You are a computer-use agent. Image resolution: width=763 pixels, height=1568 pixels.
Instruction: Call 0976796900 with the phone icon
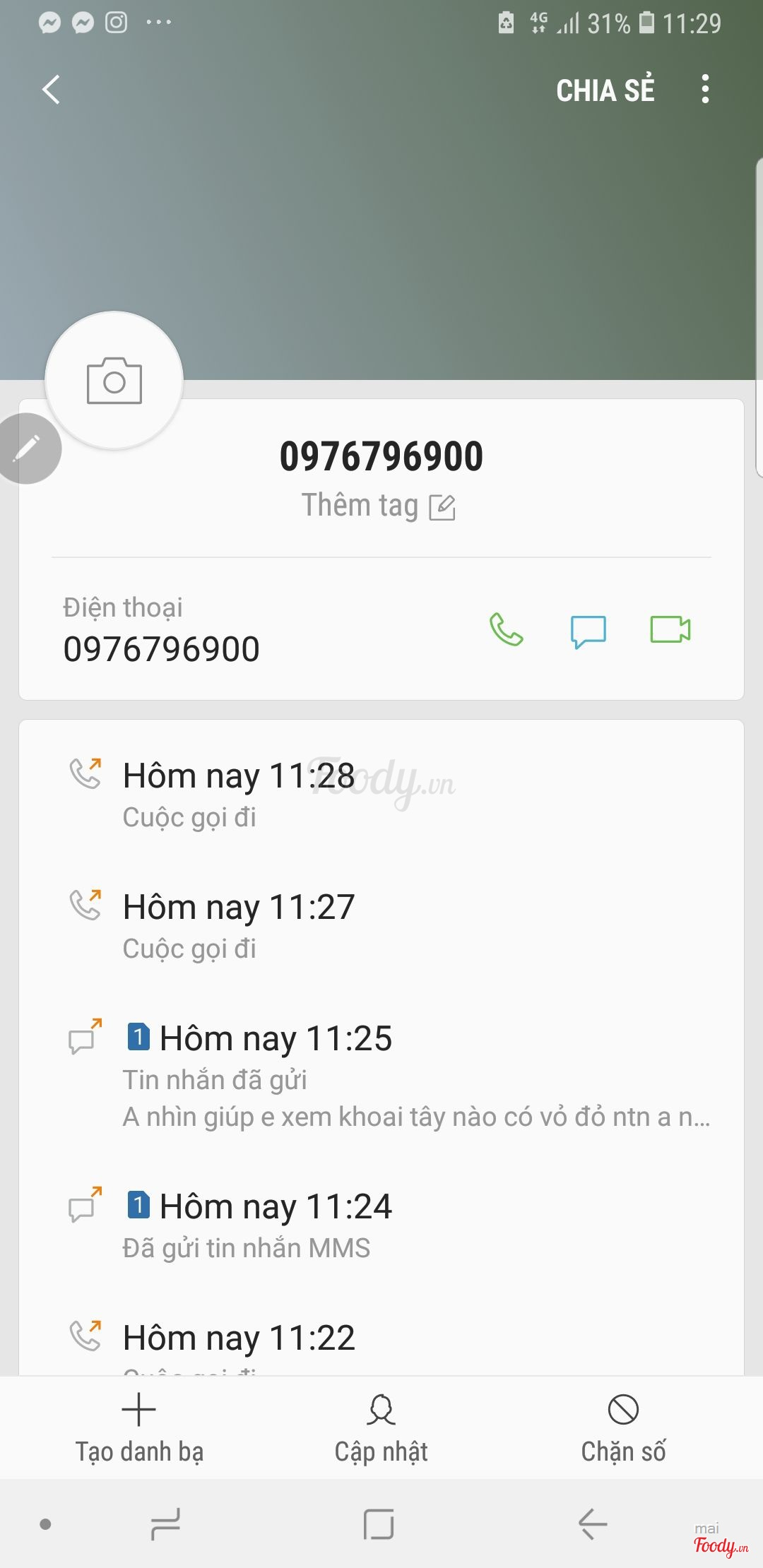(506, 629)
